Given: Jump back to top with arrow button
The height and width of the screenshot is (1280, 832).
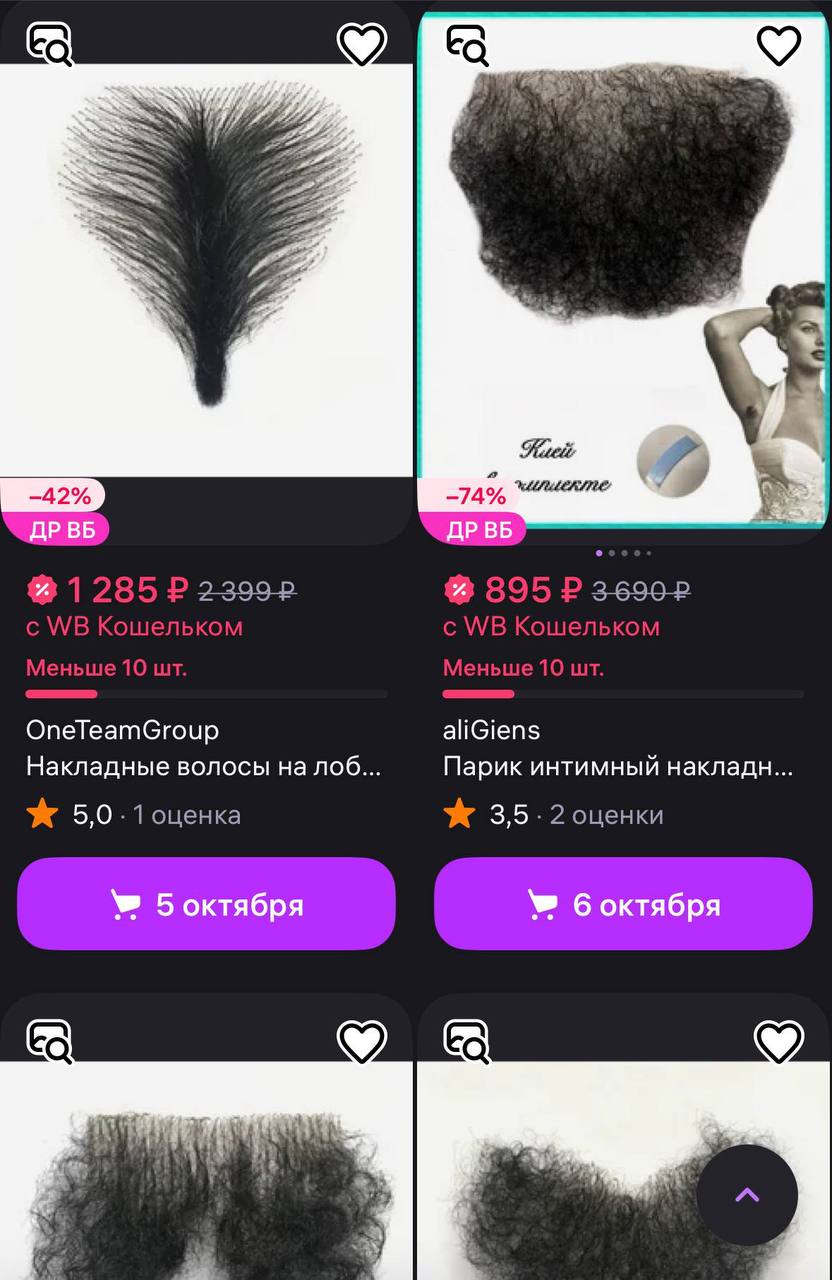Looking at the screenshot, I should (747, 1194).
